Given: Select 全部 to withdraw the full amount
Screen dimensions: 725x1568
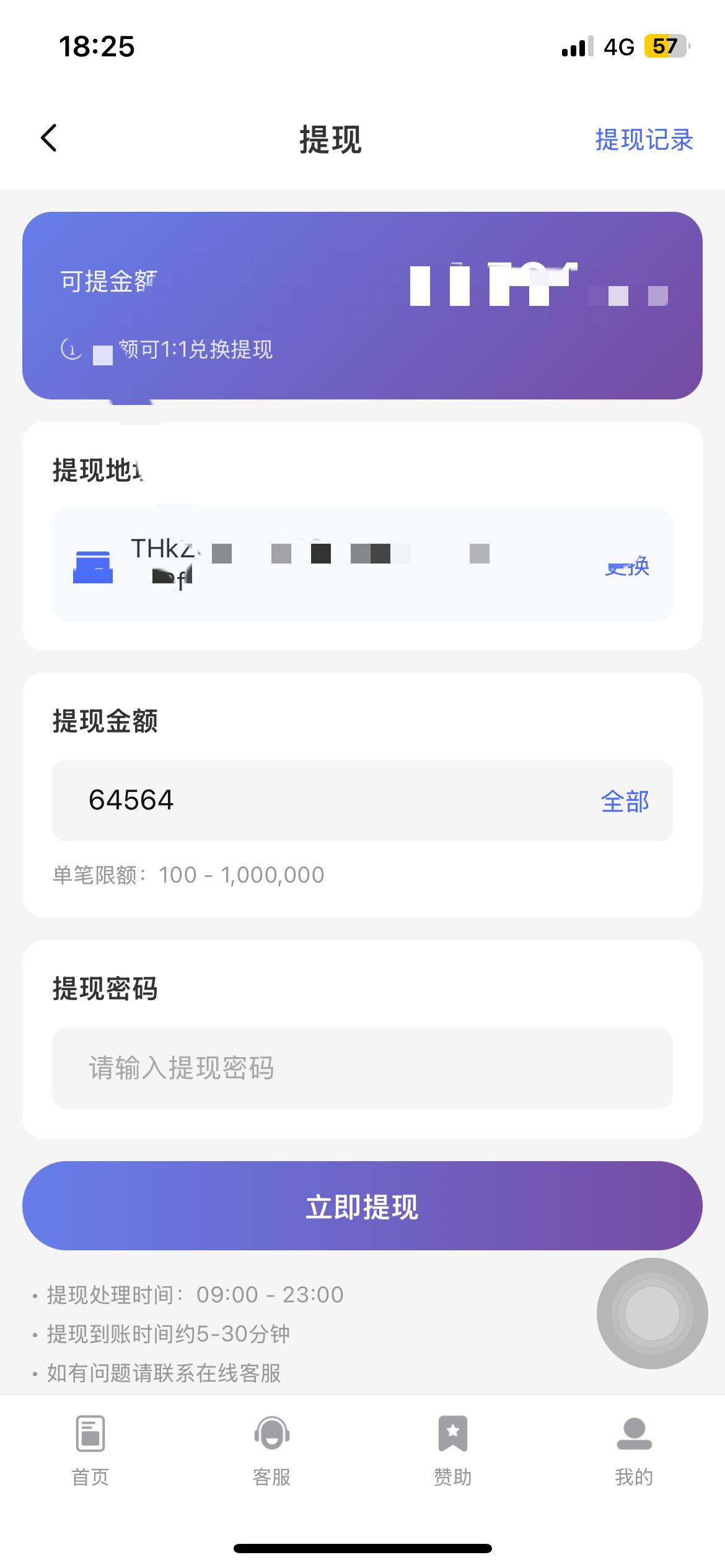Looking at the screenshot, I should 625,801.
